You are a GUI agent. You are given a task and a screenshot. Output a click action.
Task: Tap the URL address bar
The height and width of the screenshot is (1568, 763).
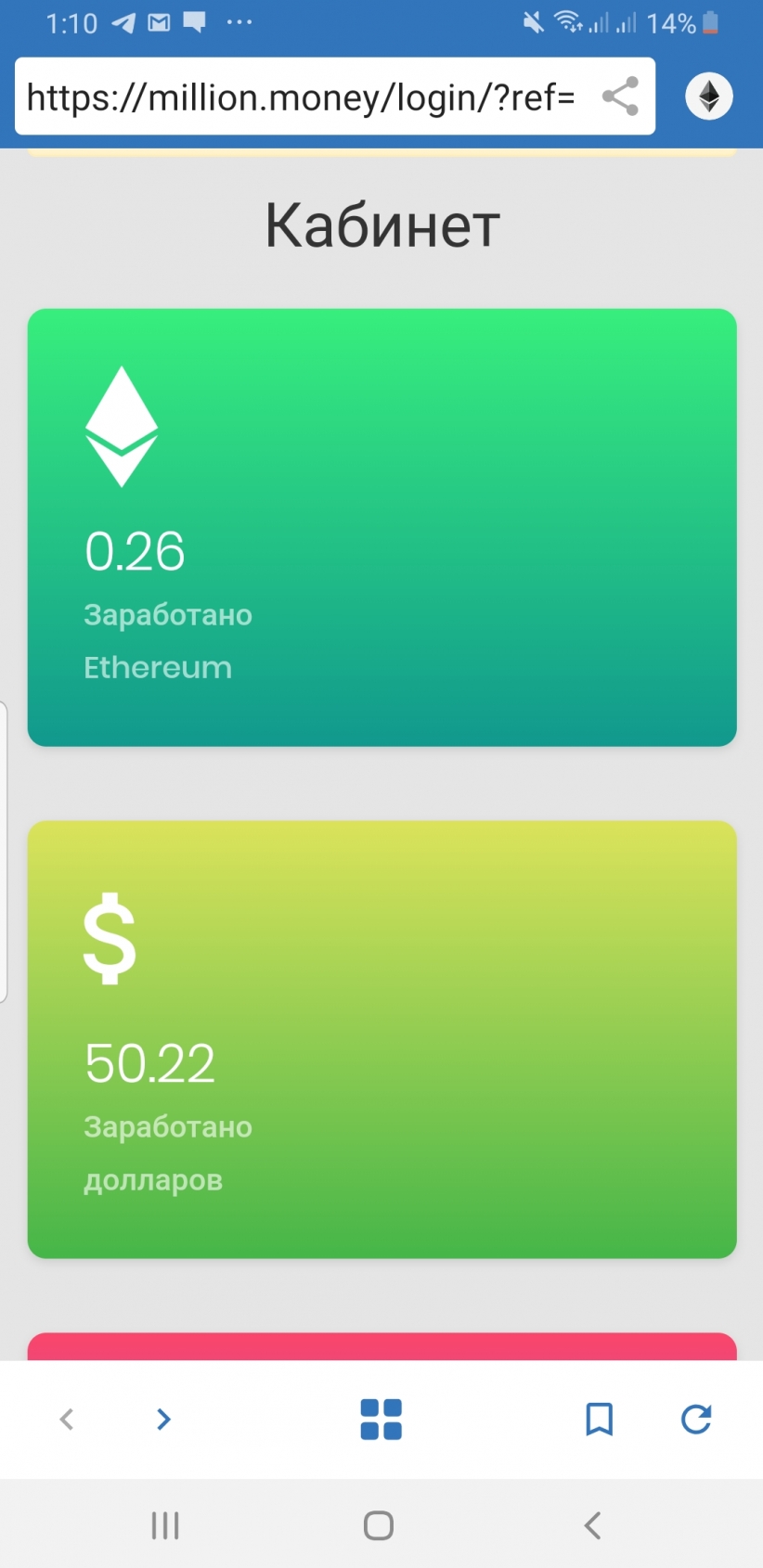click(302, 96)
